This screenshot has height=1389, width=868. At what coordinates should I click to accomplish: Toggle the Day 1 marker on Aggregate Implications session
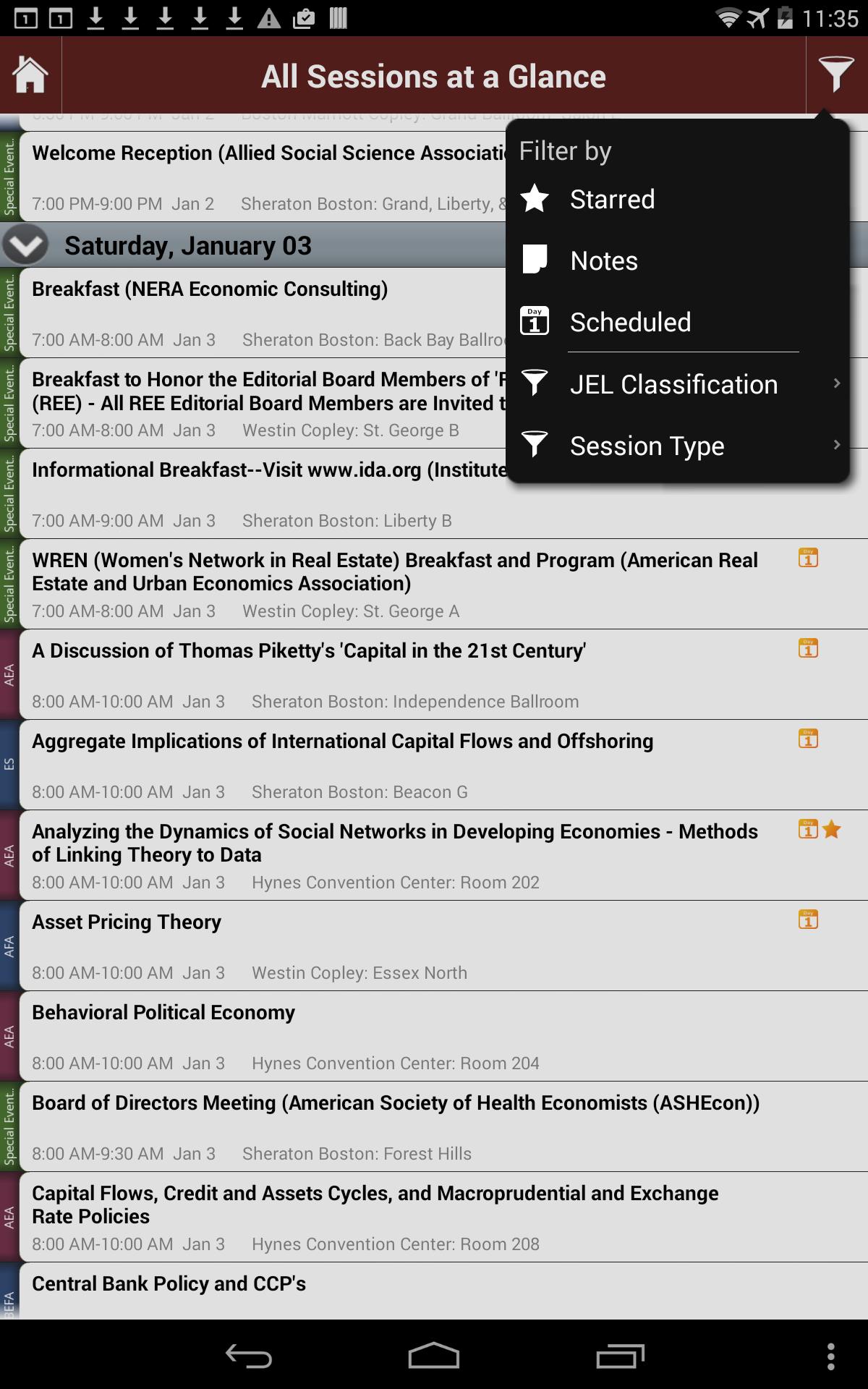tap(808, 740)
